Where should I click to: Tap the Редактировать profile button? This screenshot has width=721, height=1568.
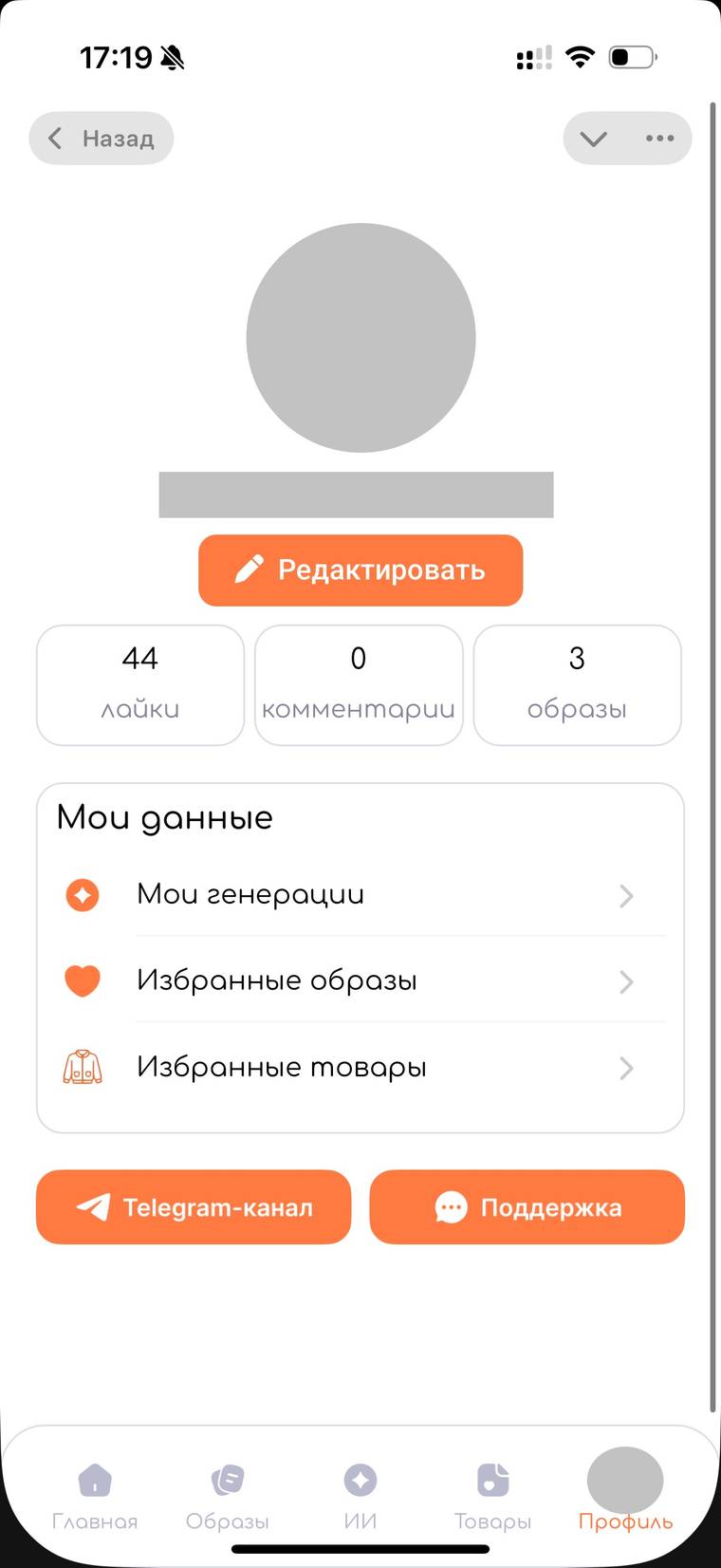(360, 569)
